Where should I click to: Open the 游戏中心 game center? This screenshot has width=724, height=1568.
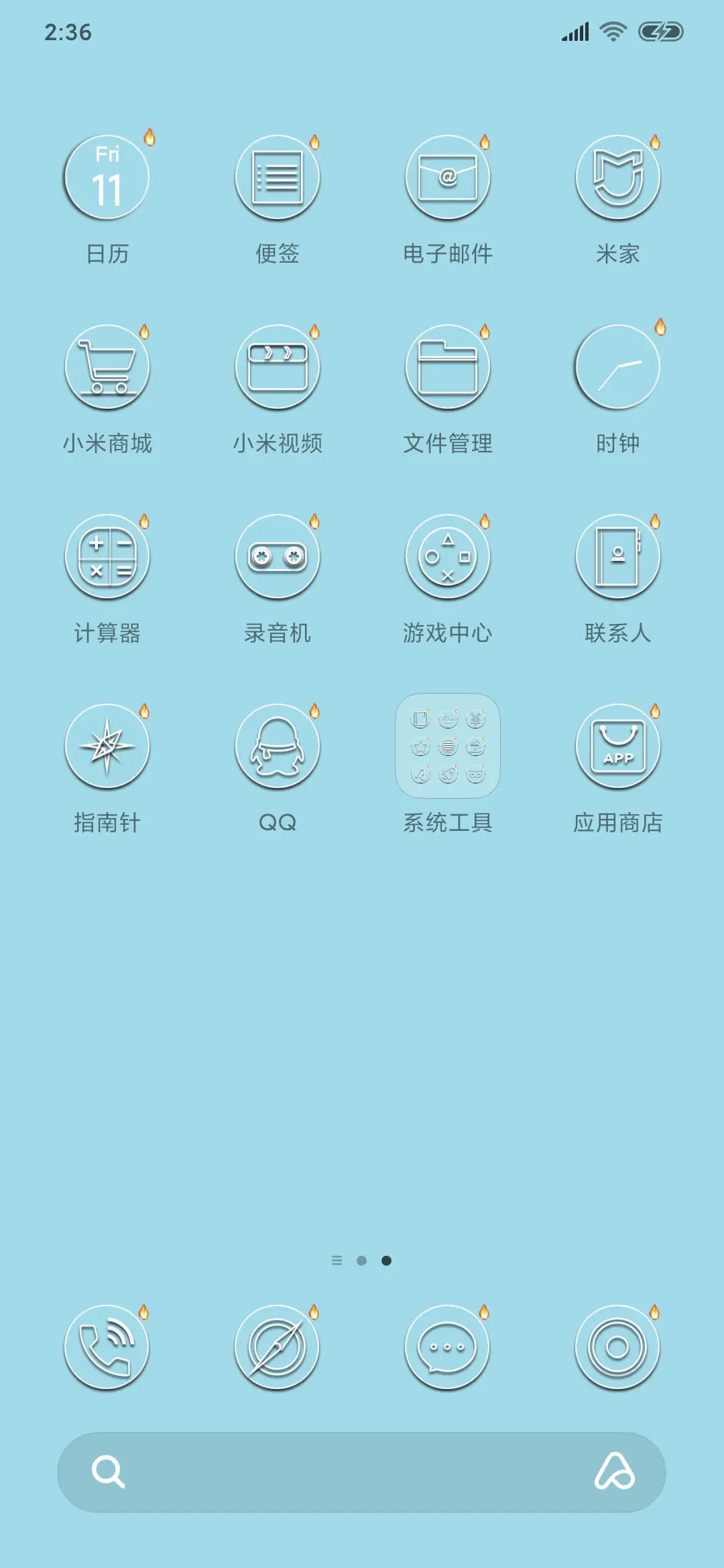pyautogui.click(x=448, y=556)
